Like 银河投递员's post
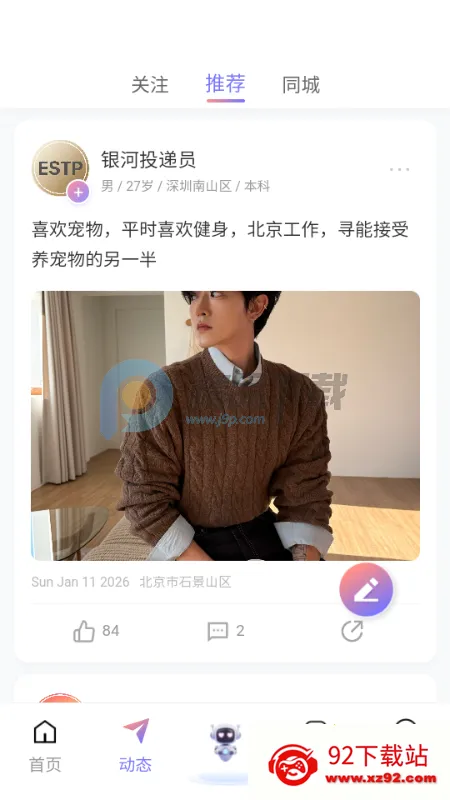This screenshot has height=800, width=450. 96,631
